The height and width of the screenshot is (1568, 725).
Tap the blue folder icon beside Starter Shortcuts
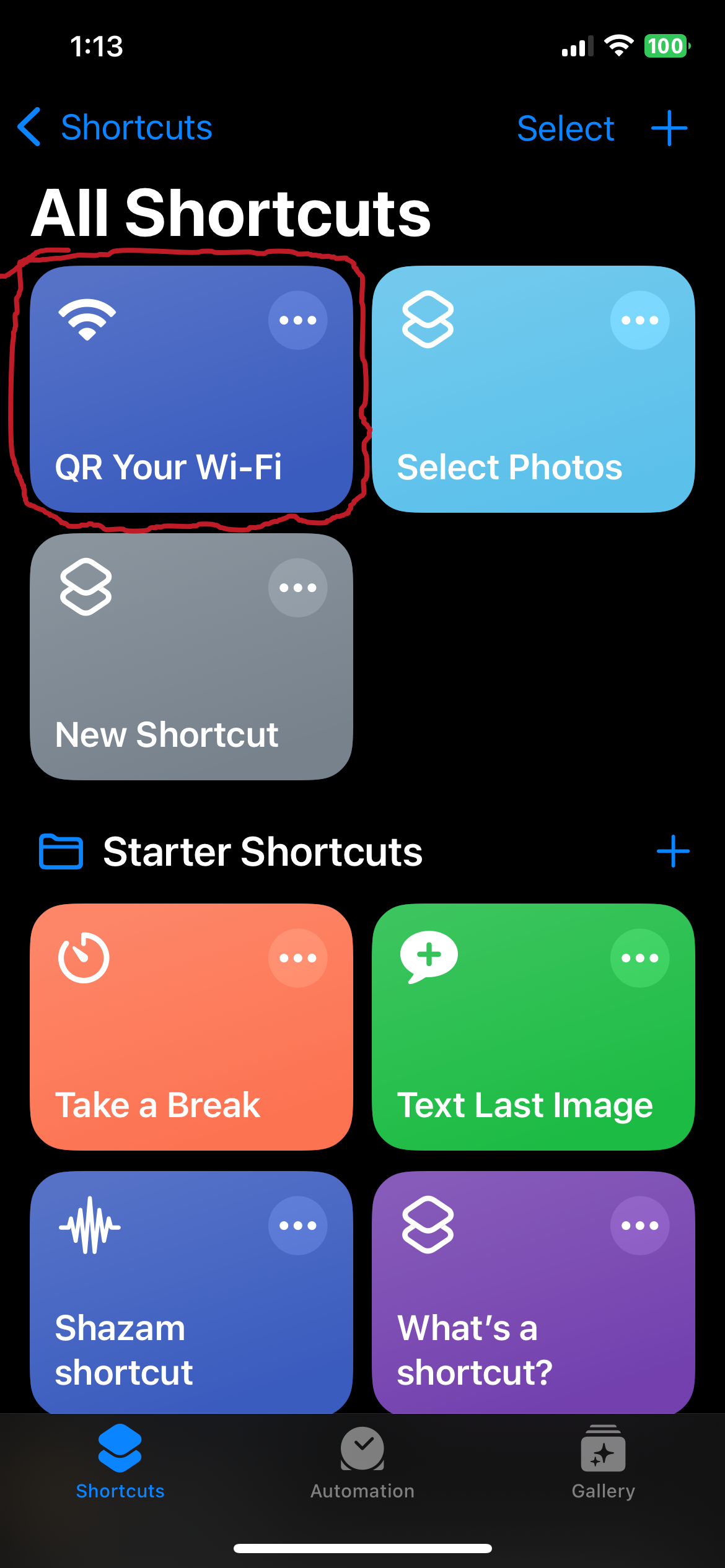click(59, 851)
